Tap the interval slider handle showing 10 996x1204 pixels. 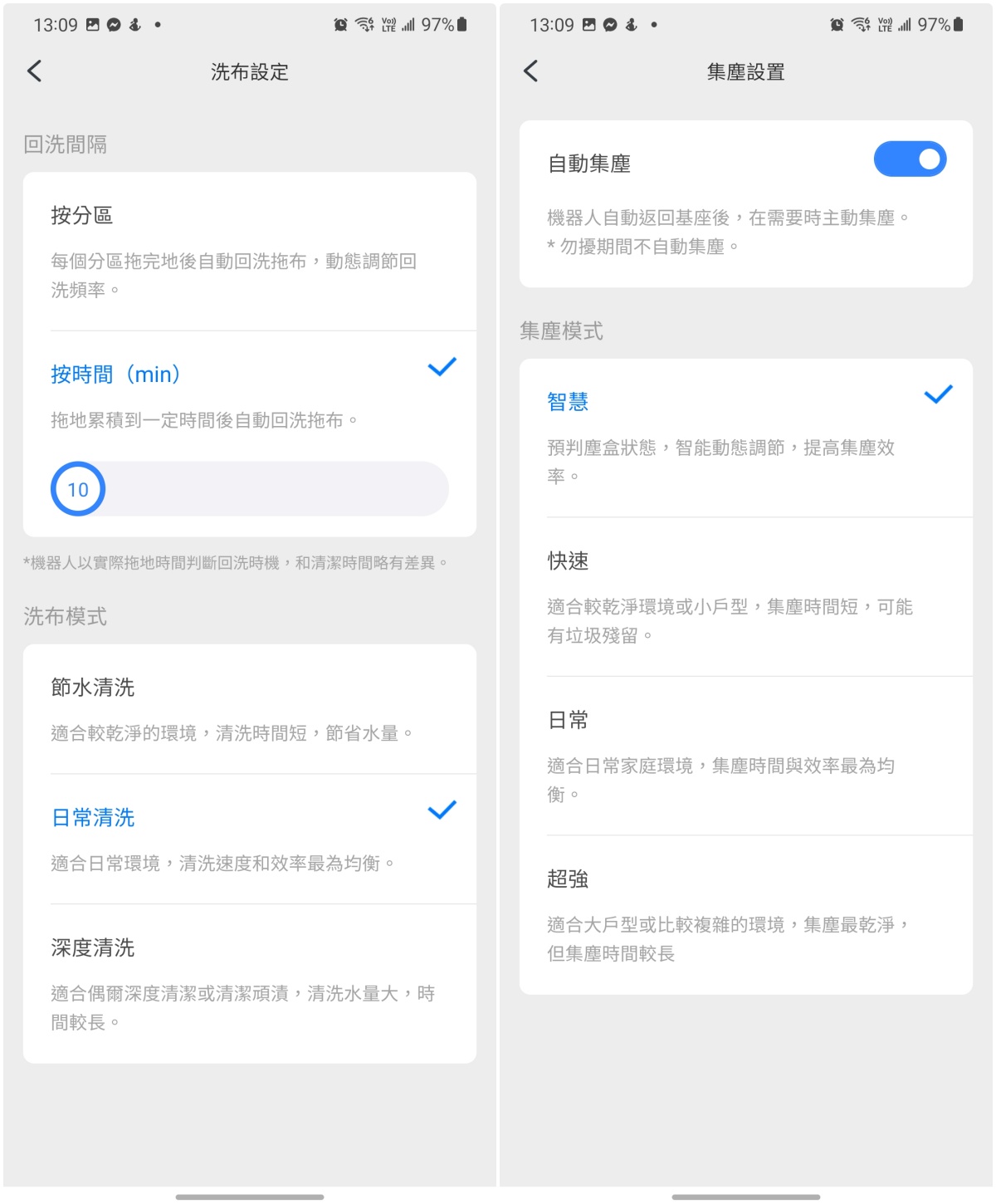point(78,489)
